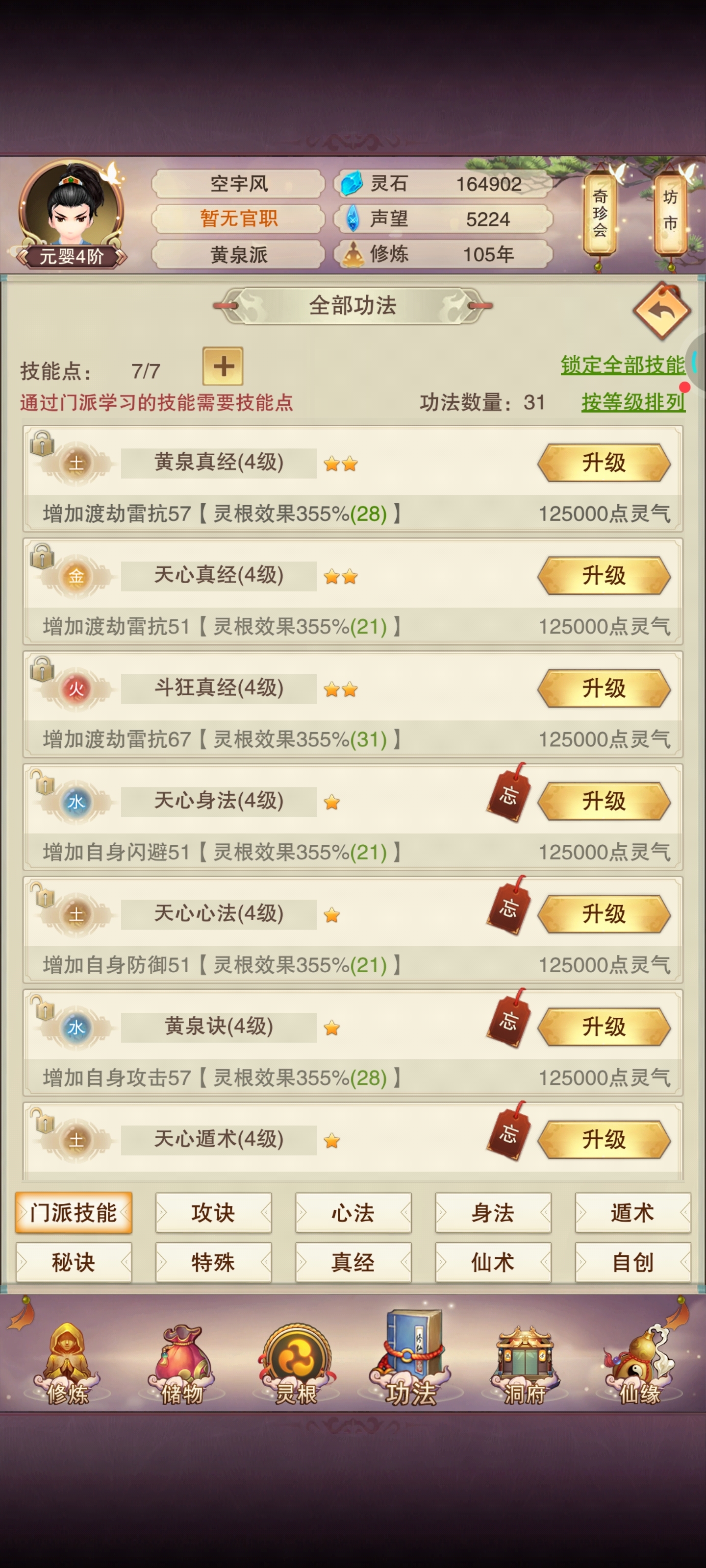Sort skills via 按等级排列
706x1568 pixels.
pos(633,402)
